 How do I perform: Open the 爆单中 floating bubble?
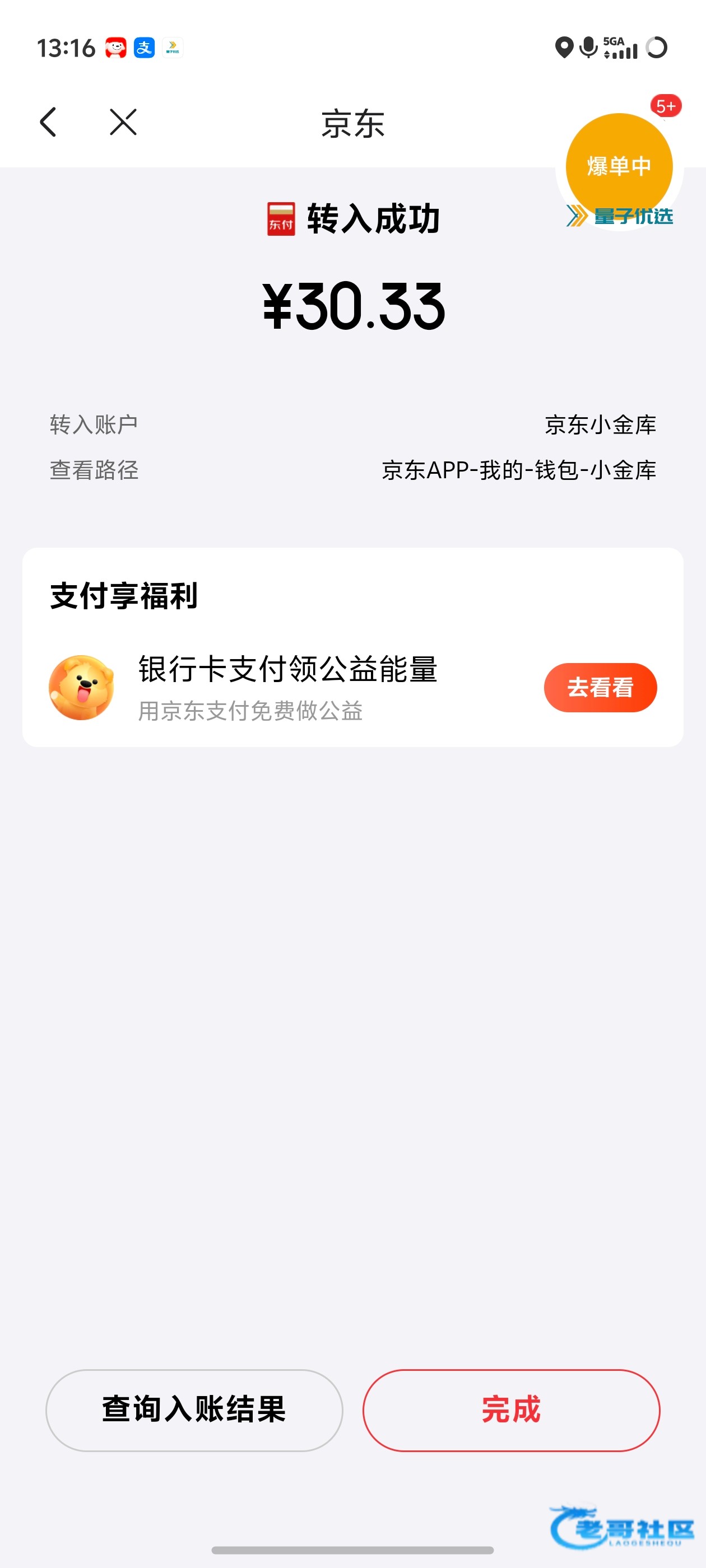click(x=618, y=166)
